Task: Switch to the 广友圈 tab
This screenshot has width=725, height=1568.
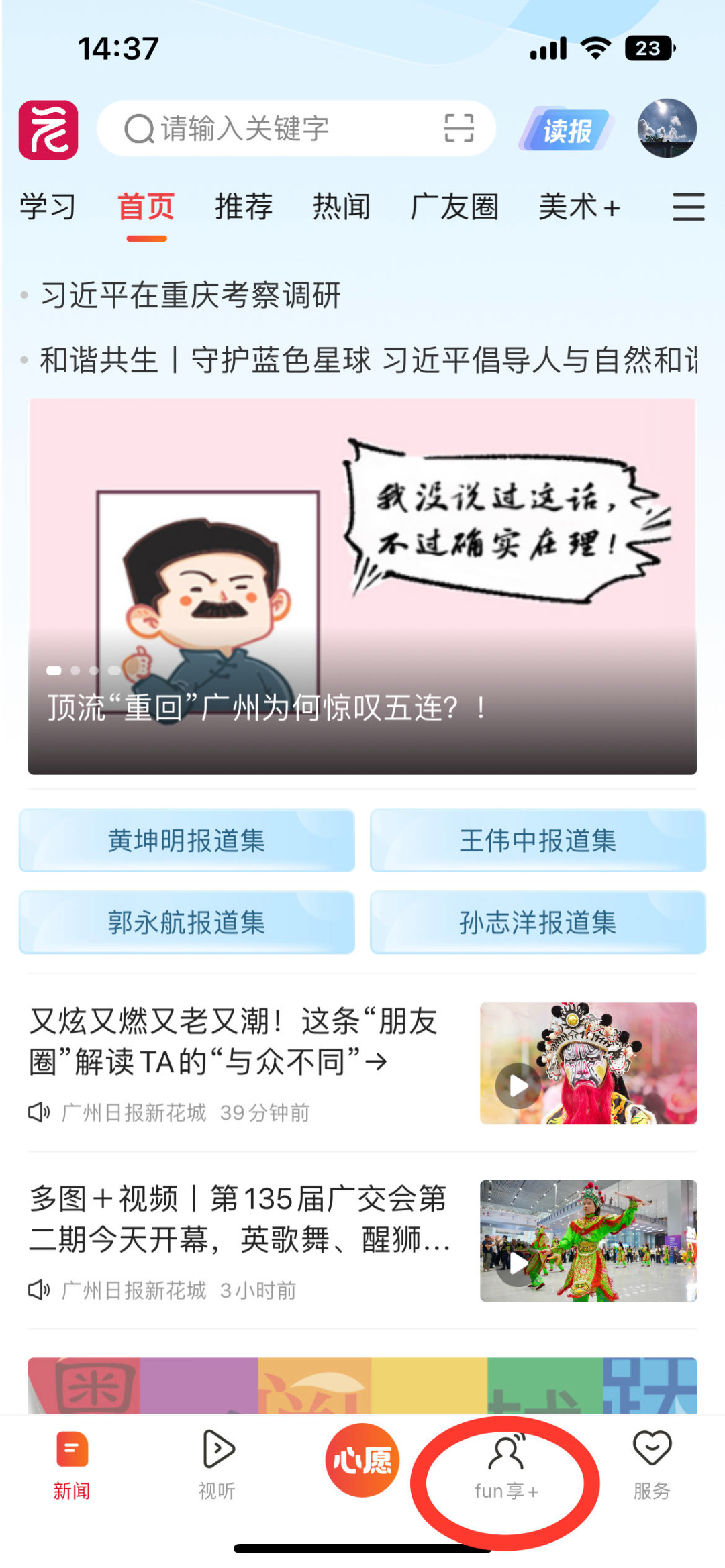Action: click(454, 207)
